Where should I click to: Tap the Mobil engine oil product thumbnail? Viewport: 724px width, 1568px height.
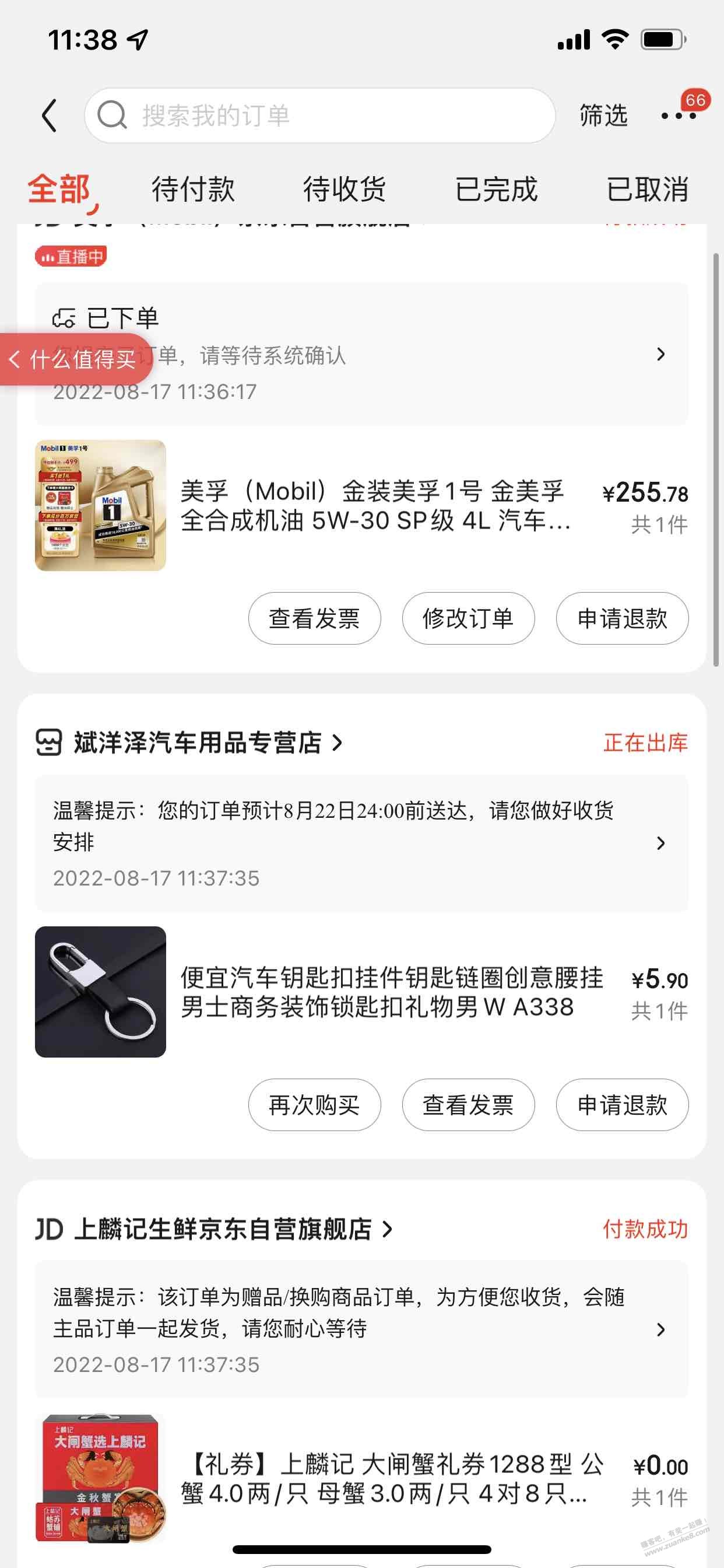tap(100, 508)
